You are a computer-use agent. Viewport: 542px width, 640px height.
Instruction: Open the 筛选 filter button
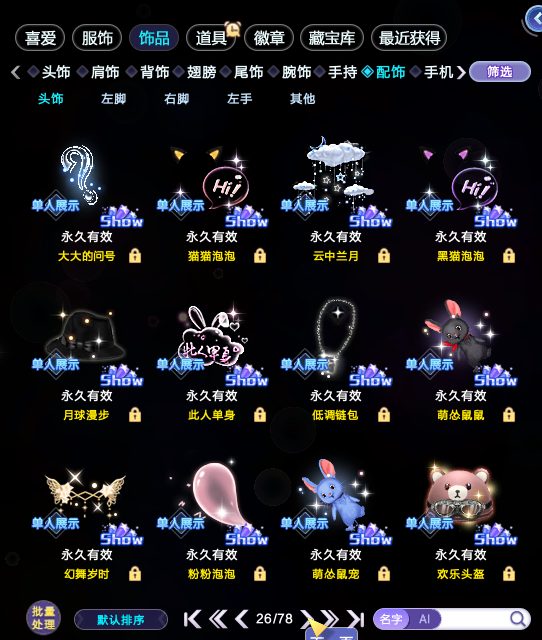pos(500,72)
